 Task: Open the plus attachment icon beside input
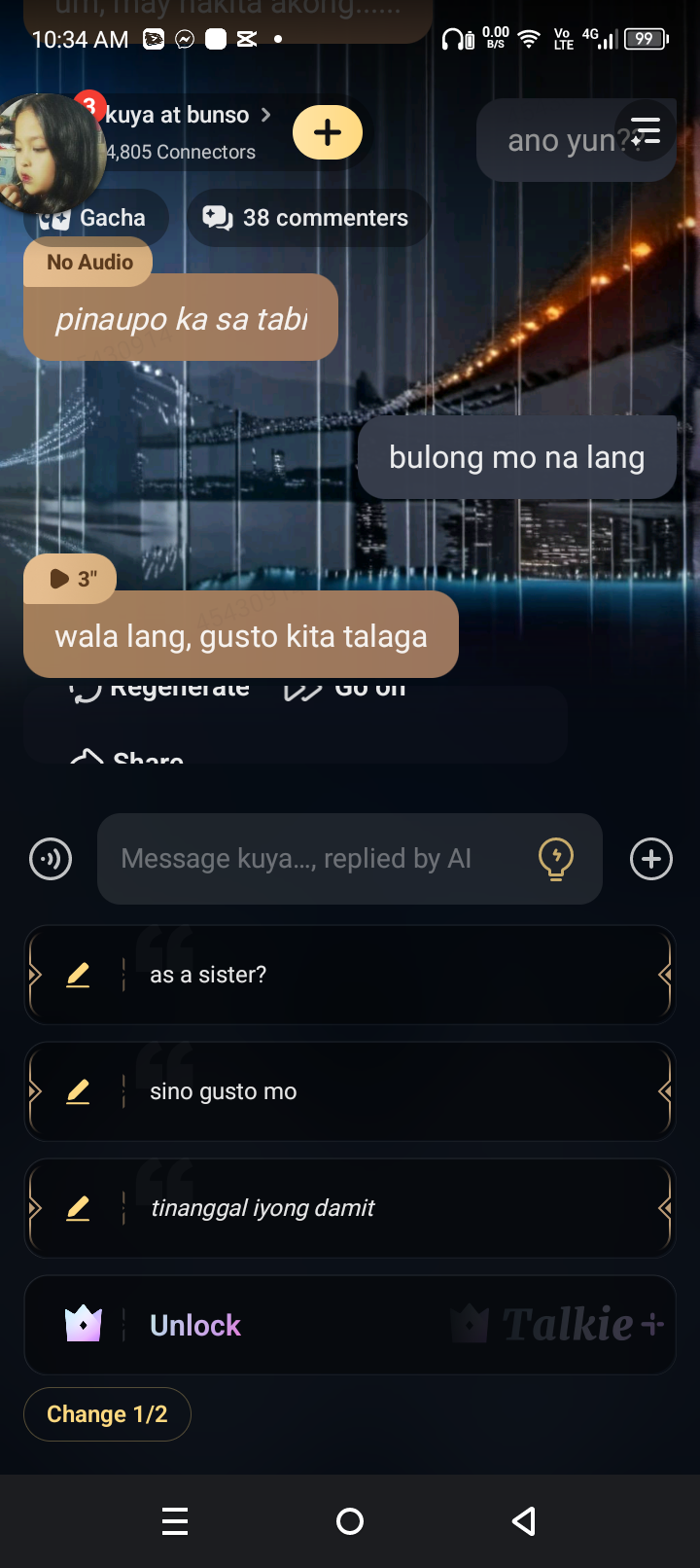(651, 859)
